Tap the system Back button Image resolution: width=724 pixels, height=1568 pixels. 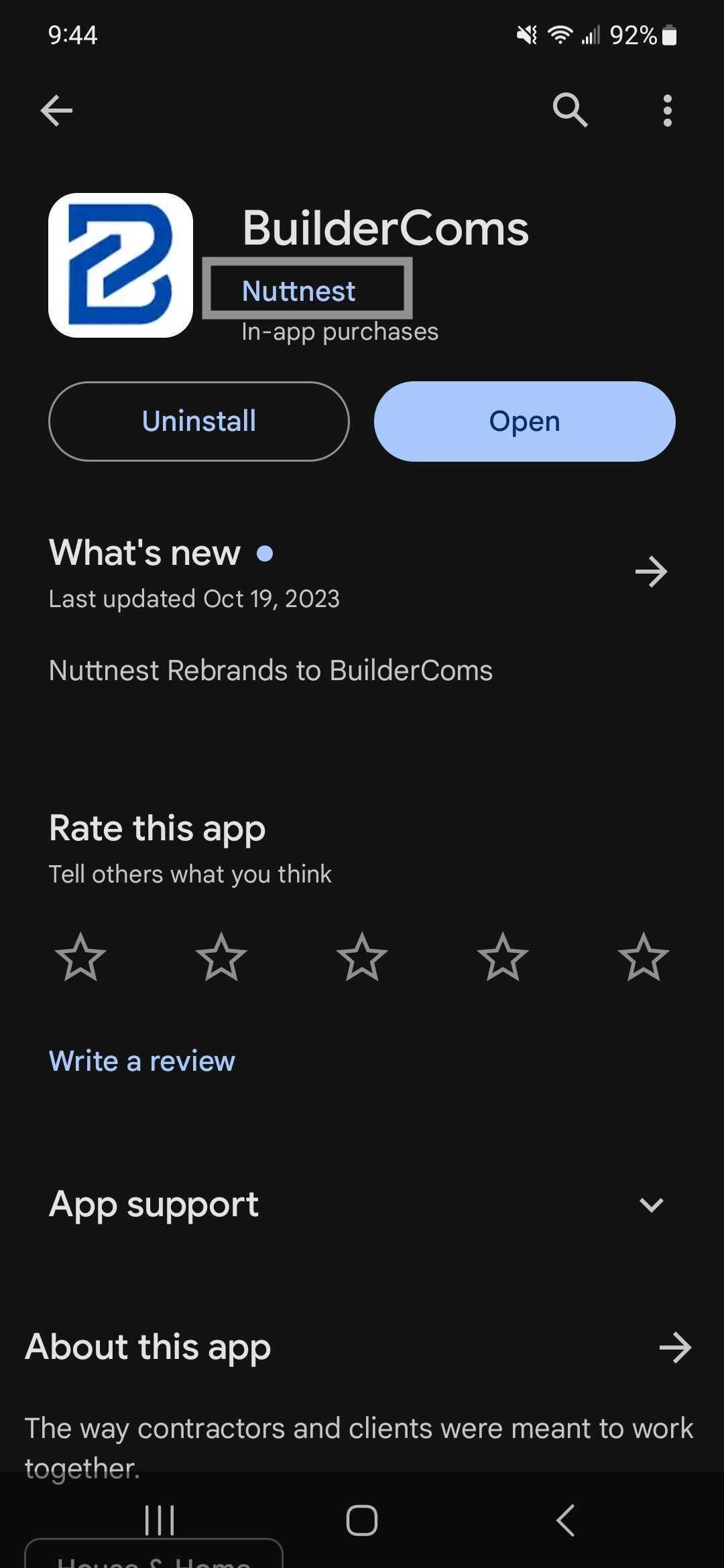click(x=564, y=1519)
